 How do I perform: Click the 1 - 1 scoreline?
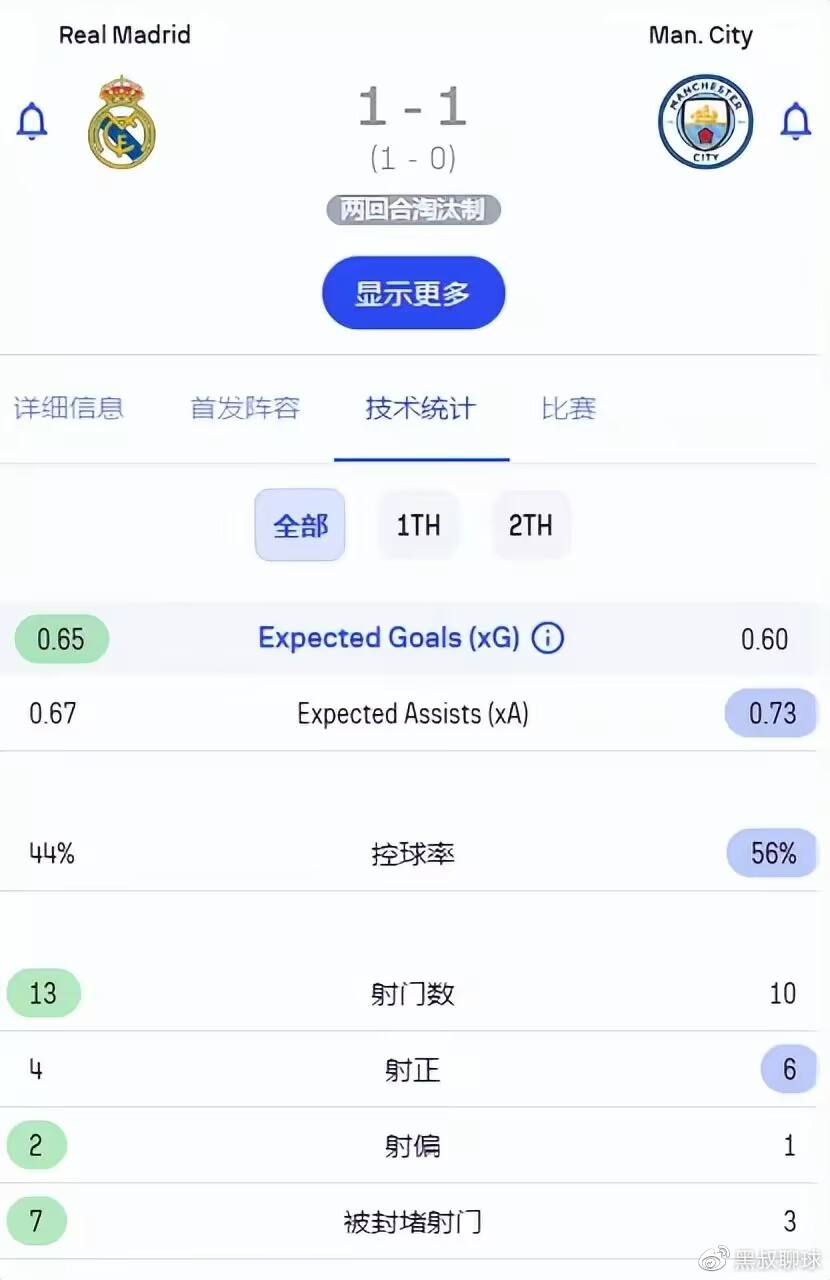(413, 108)
